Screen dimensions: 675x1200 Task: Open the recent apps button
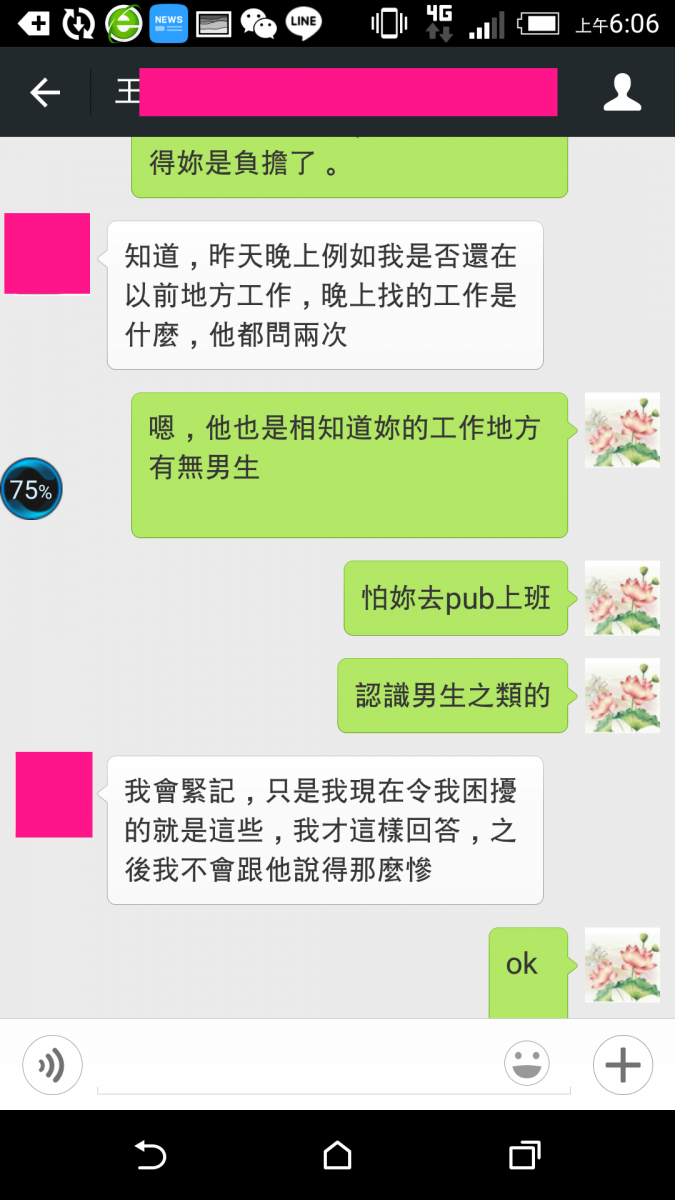pos(525,1156)
